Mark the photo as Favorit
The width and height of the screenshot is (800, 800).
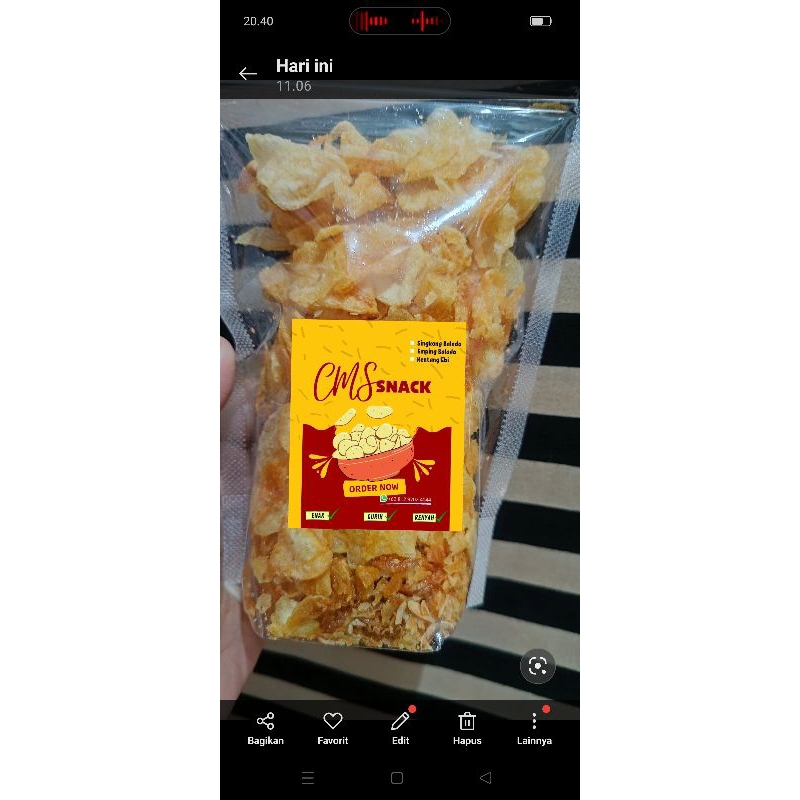pyautogui.click(x=333, y=727)
